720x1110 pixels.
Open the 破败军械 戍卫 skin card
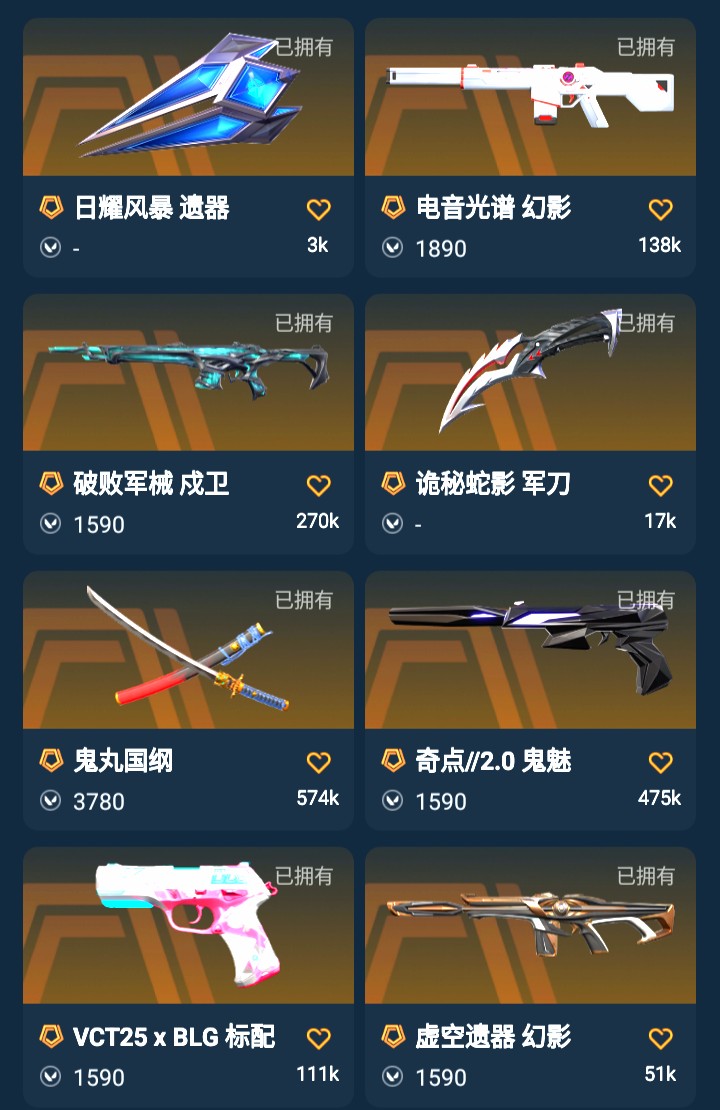tap(188, 424)
